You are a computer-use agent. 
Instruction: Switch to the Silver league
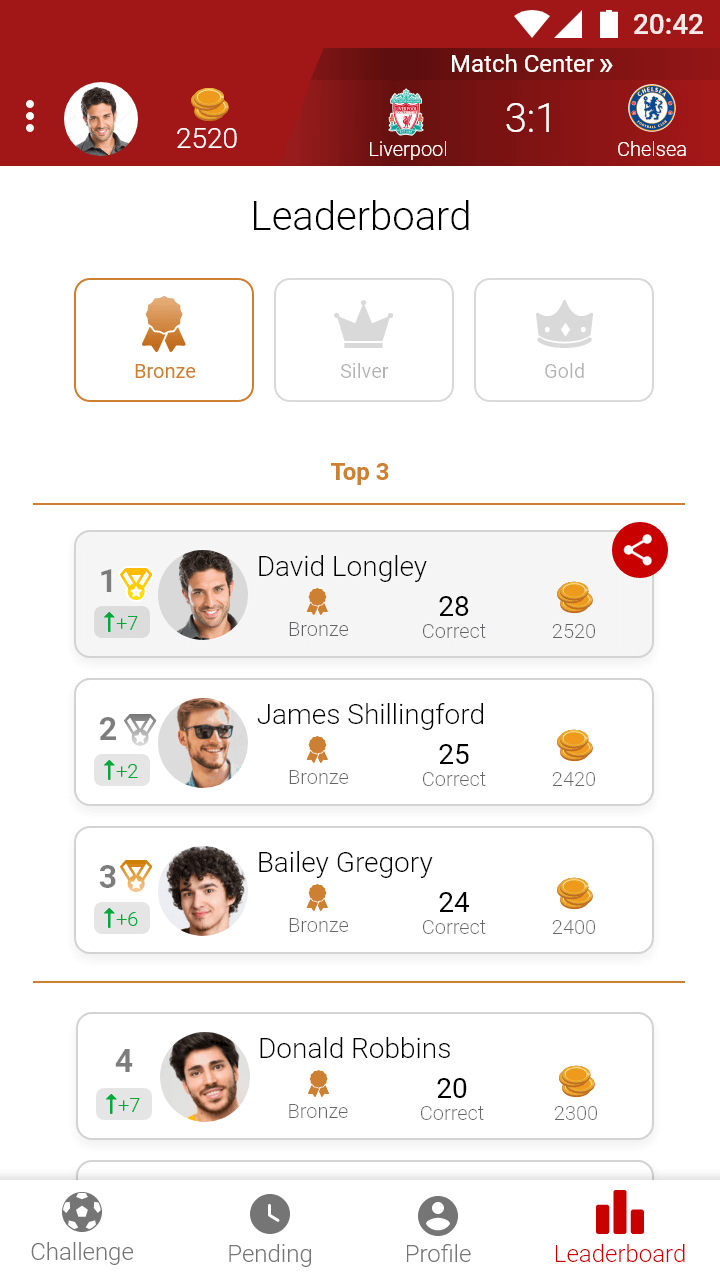coord(364,340)
